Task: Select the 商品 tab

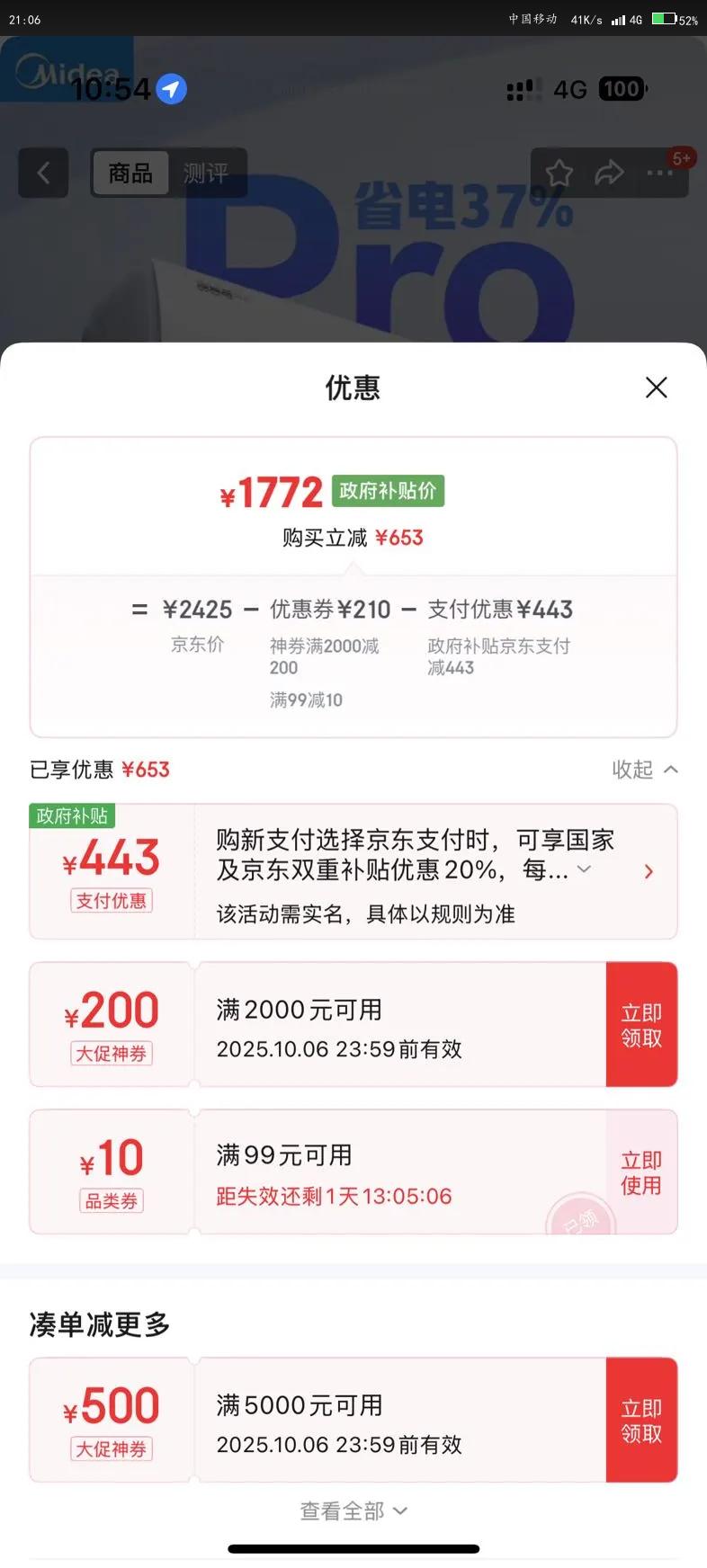Action: point(130,173)
